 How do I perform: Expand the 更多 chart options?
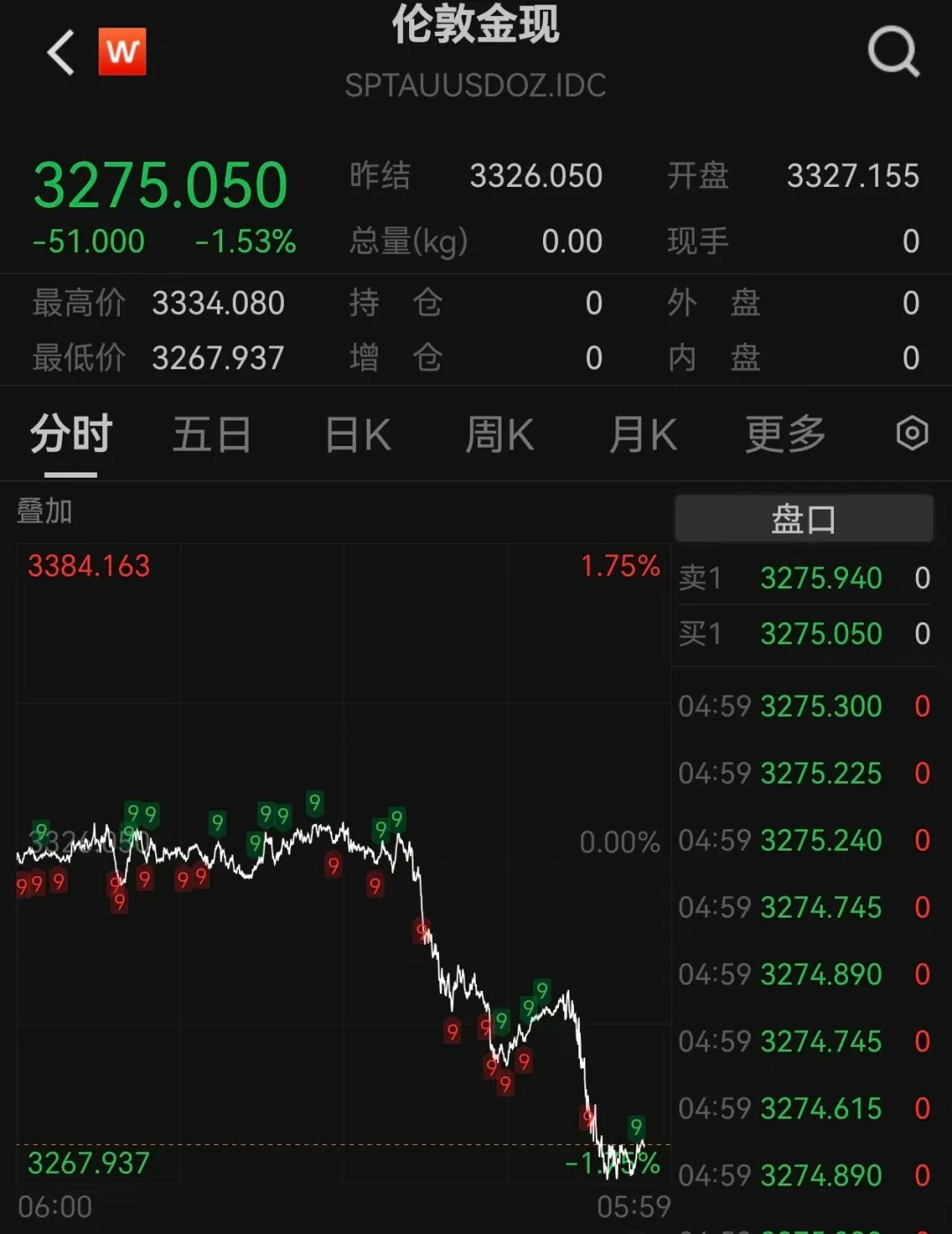point(785,435)
